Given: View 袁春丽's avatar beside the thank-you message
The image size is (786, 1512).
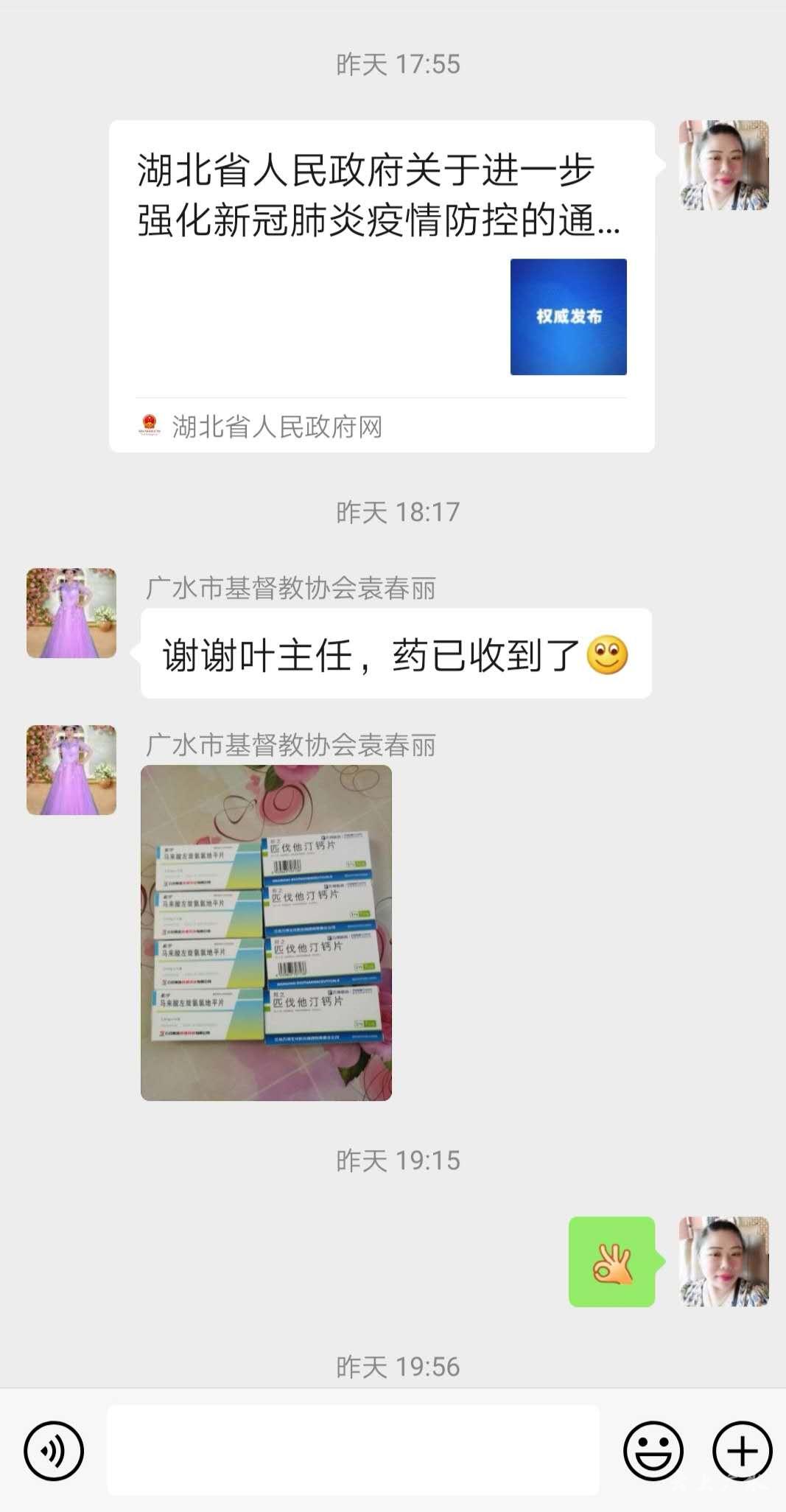Looking at the screenshot, I should point(71,612).
